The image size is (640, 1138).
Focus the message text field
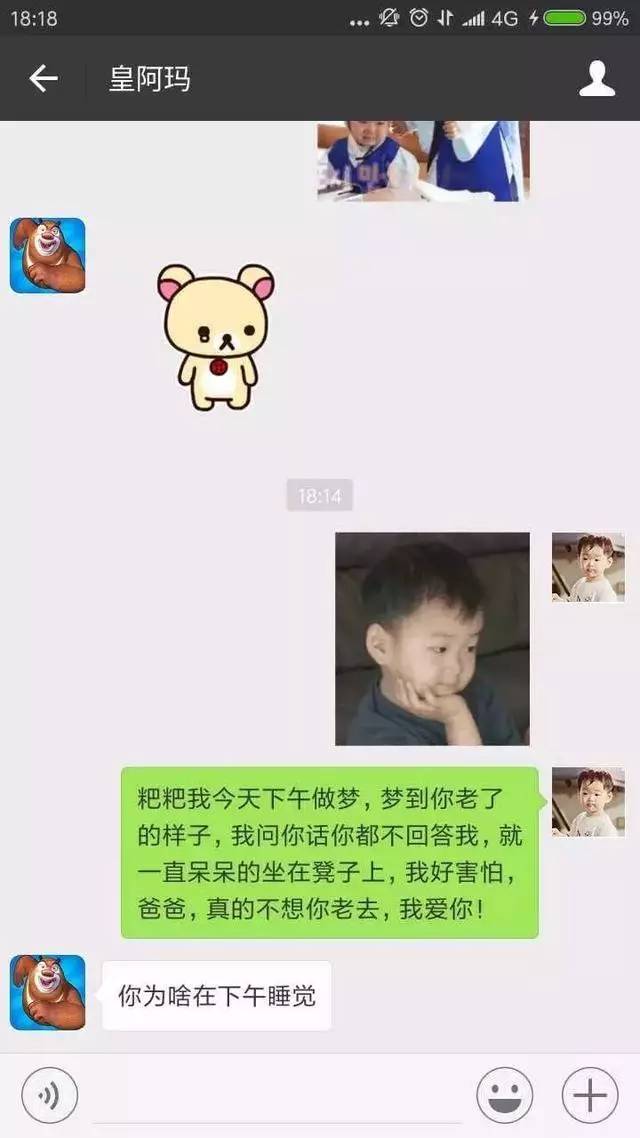277,1096
